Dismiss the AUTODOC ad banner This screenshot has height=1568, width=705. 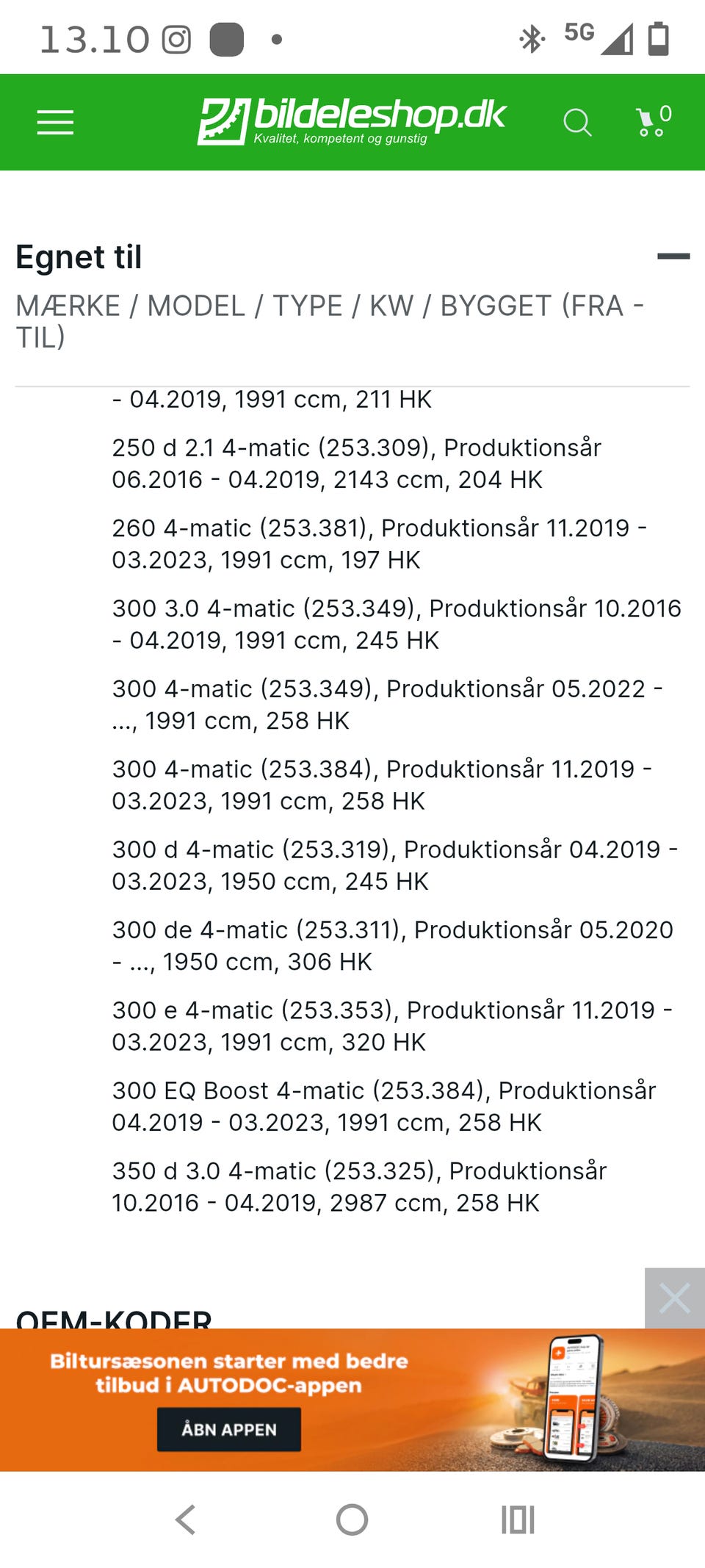click(x=675, y=1298)
